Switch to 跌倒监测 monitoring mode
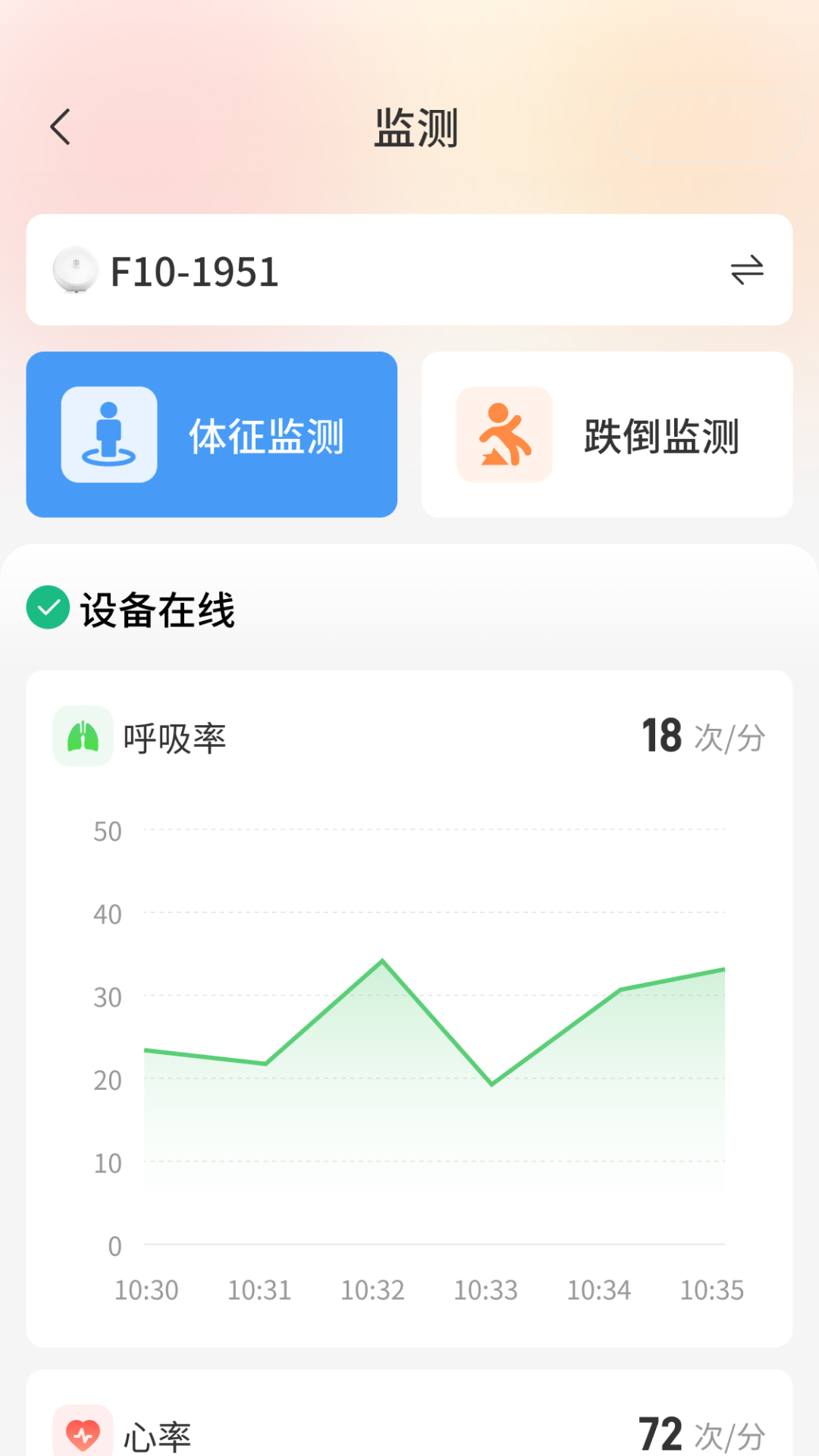Screen dimensions: 819x1456 608,433
